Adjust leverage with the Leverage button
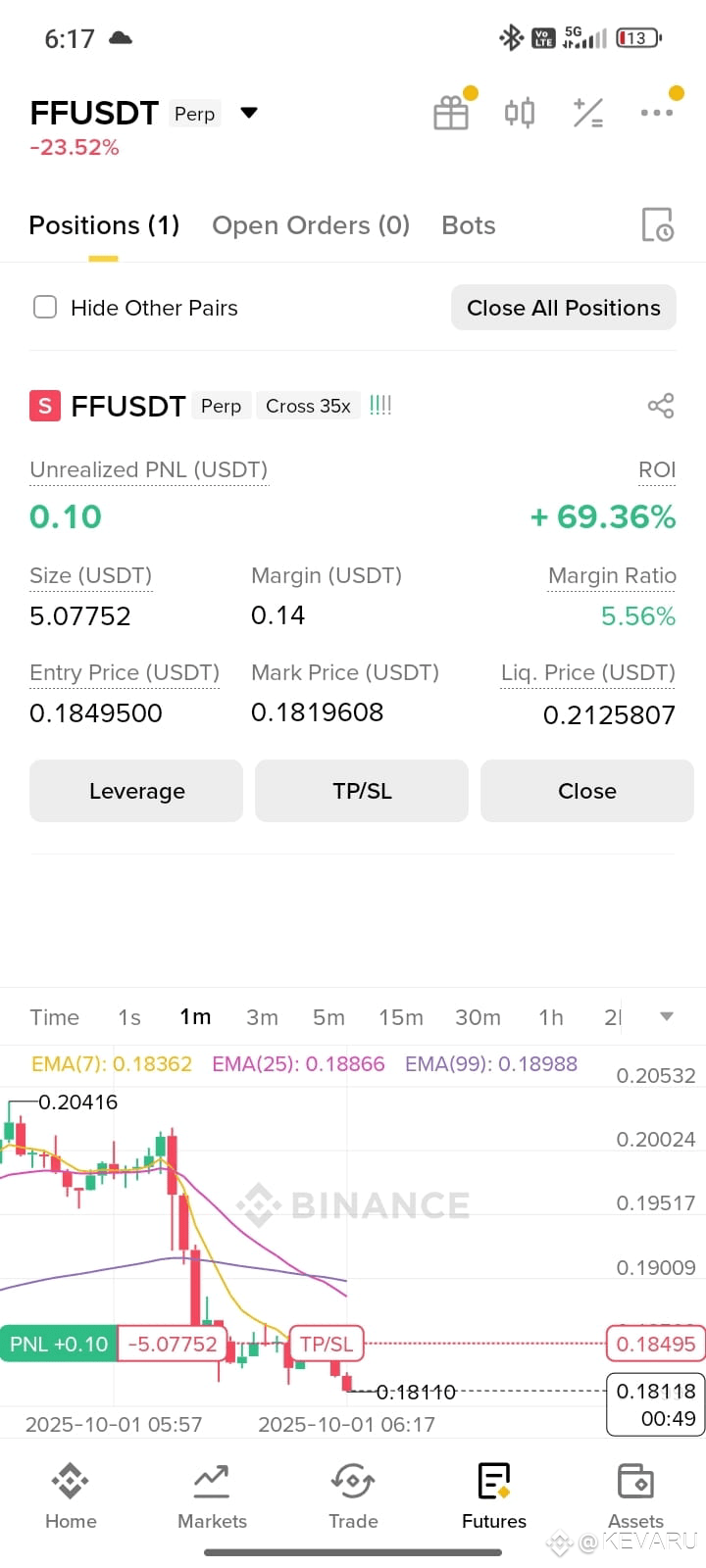Screen dimensions: 706x1568 point(136,791)
